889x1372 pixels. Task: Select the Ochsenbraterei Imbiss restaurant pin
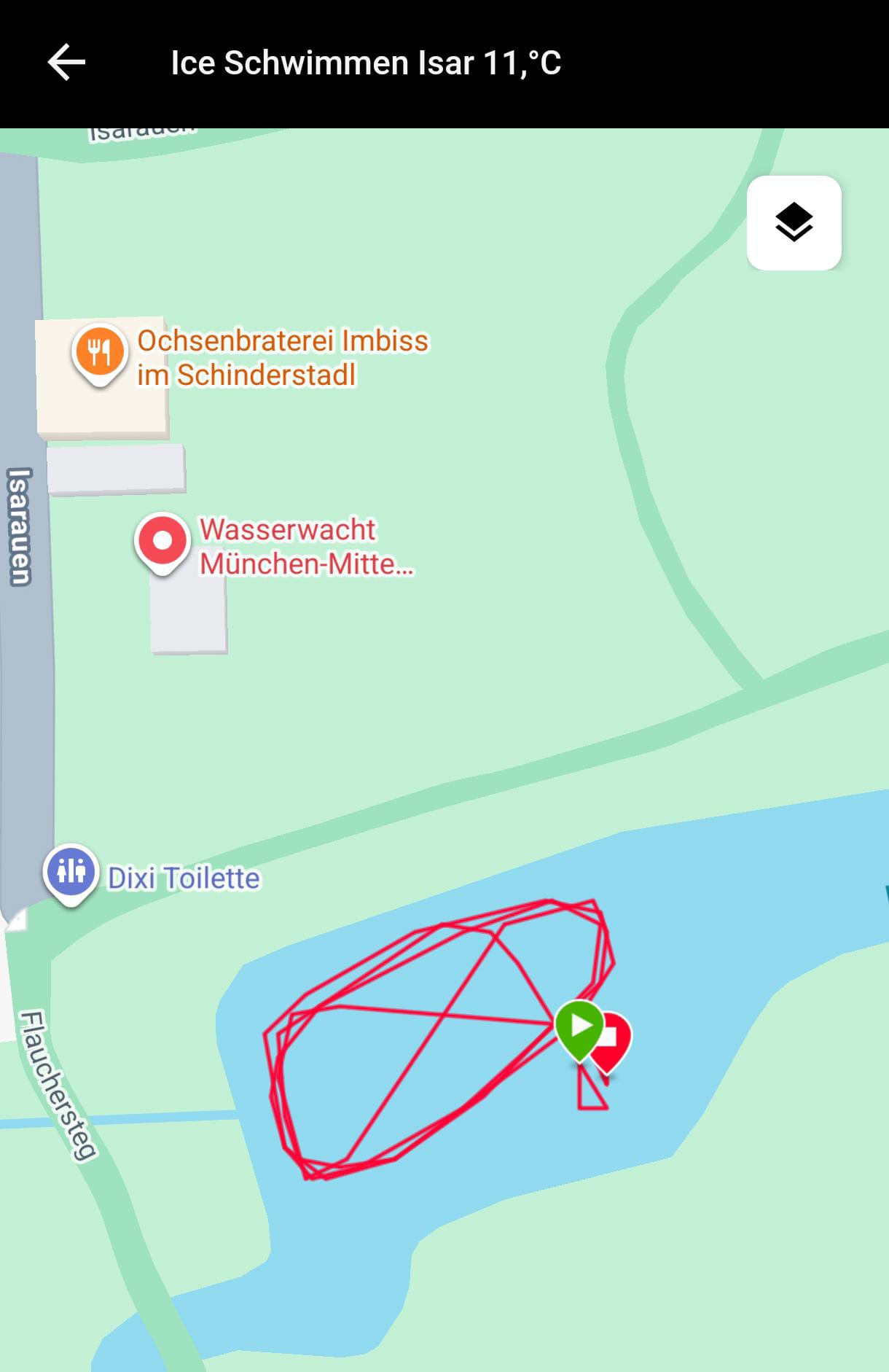[x=100, y=352]
